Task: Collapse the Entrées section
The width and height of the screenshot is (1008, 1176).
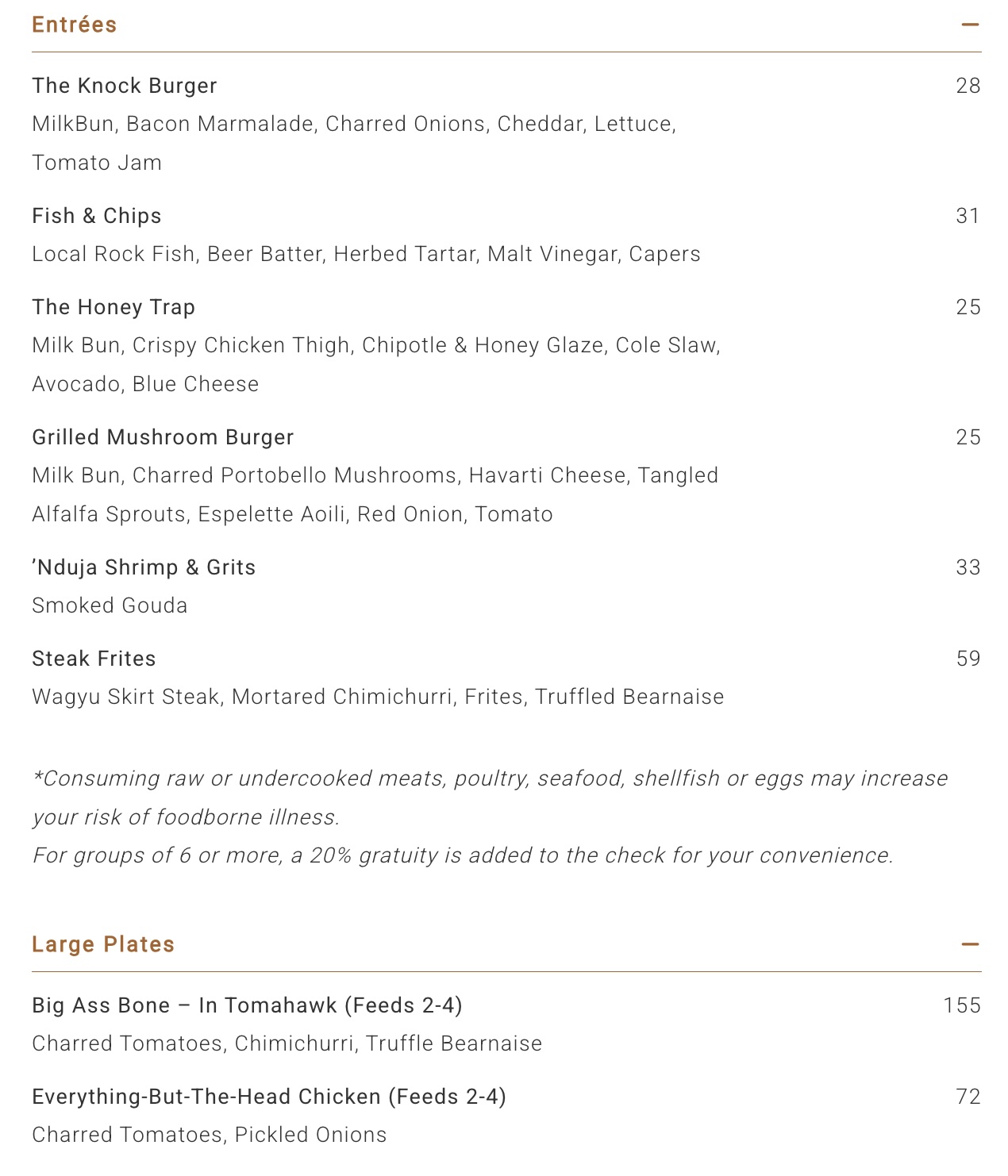Action: coord(970,25)
